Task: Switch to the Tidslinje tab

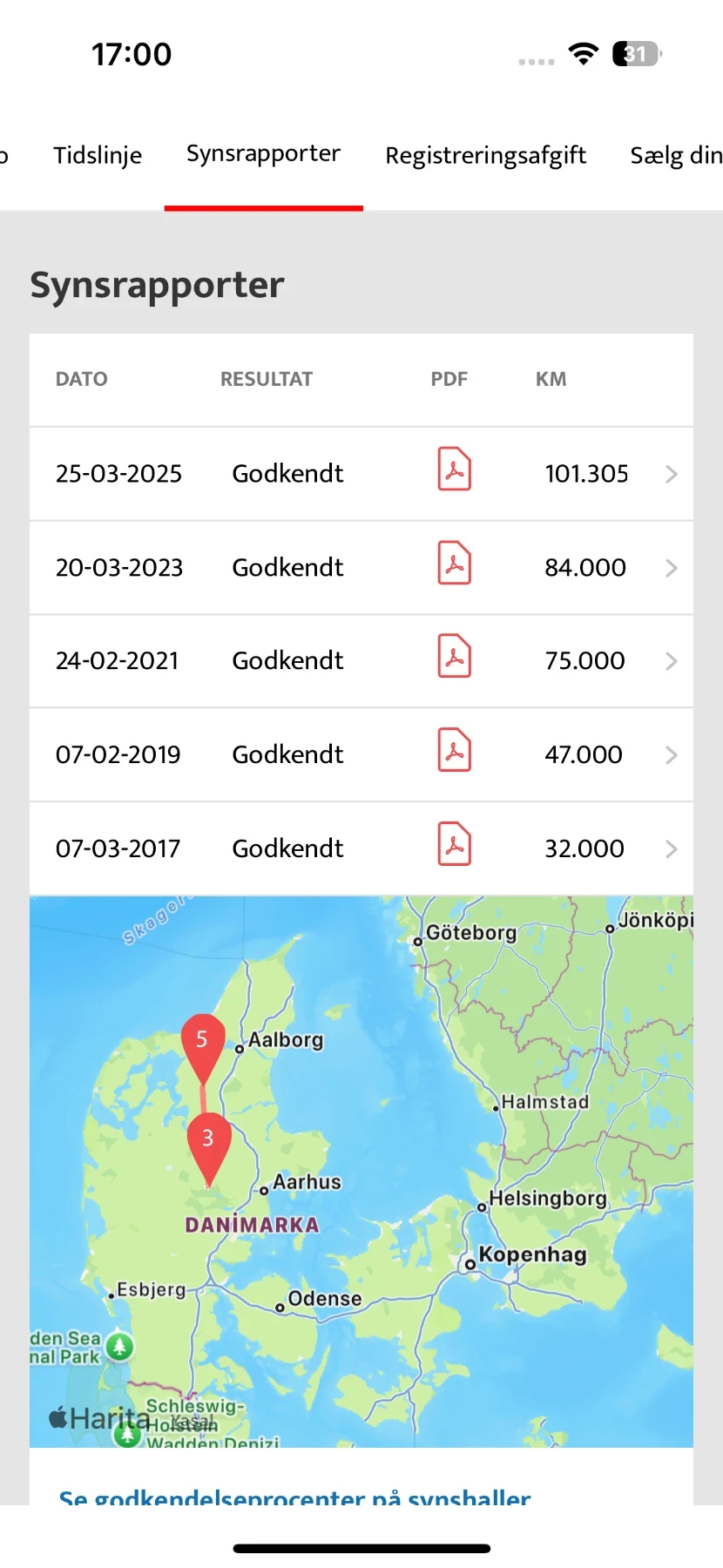Action: [x=98, y=155]
